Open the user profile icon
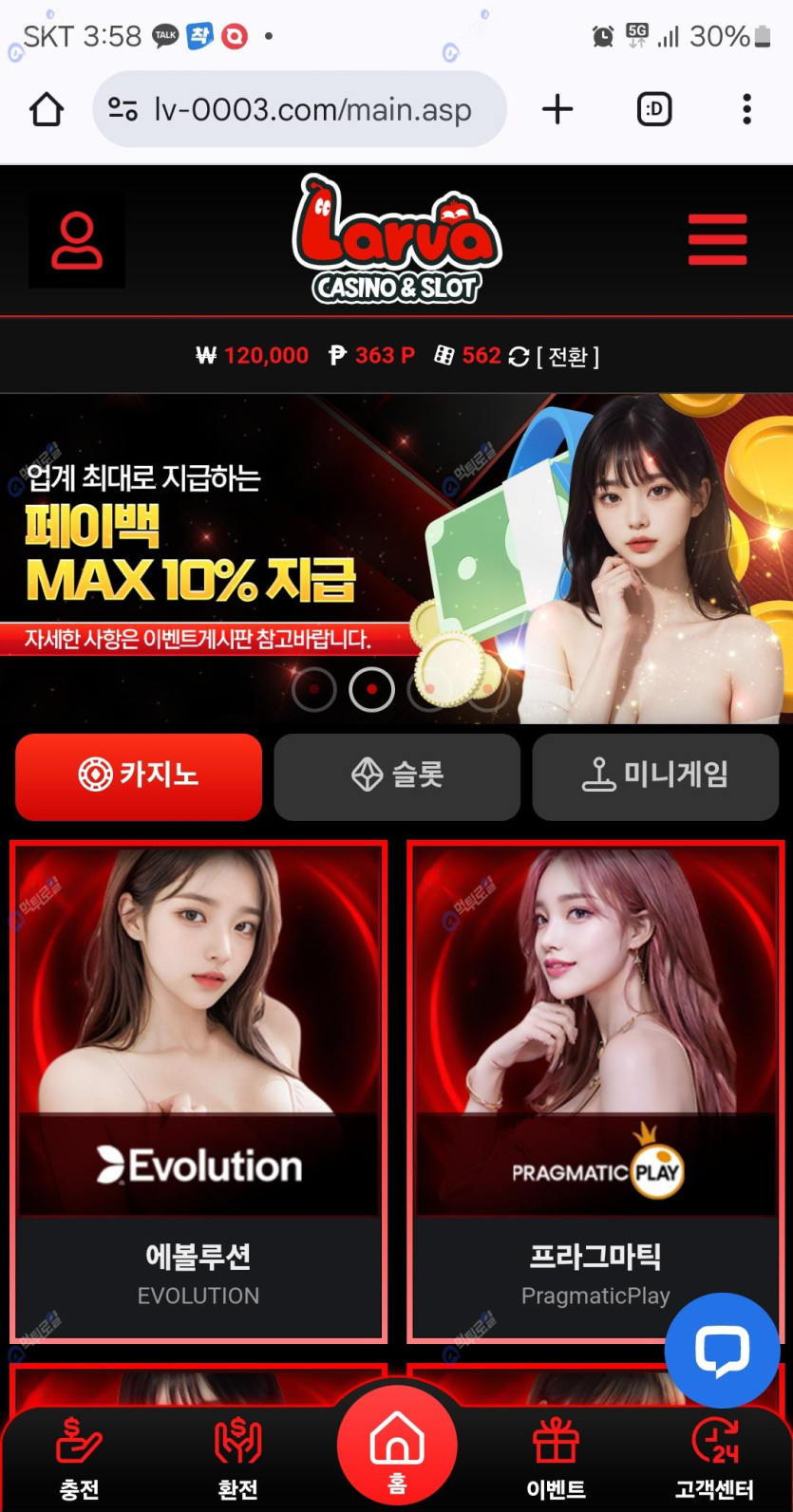 coord(77,241)
